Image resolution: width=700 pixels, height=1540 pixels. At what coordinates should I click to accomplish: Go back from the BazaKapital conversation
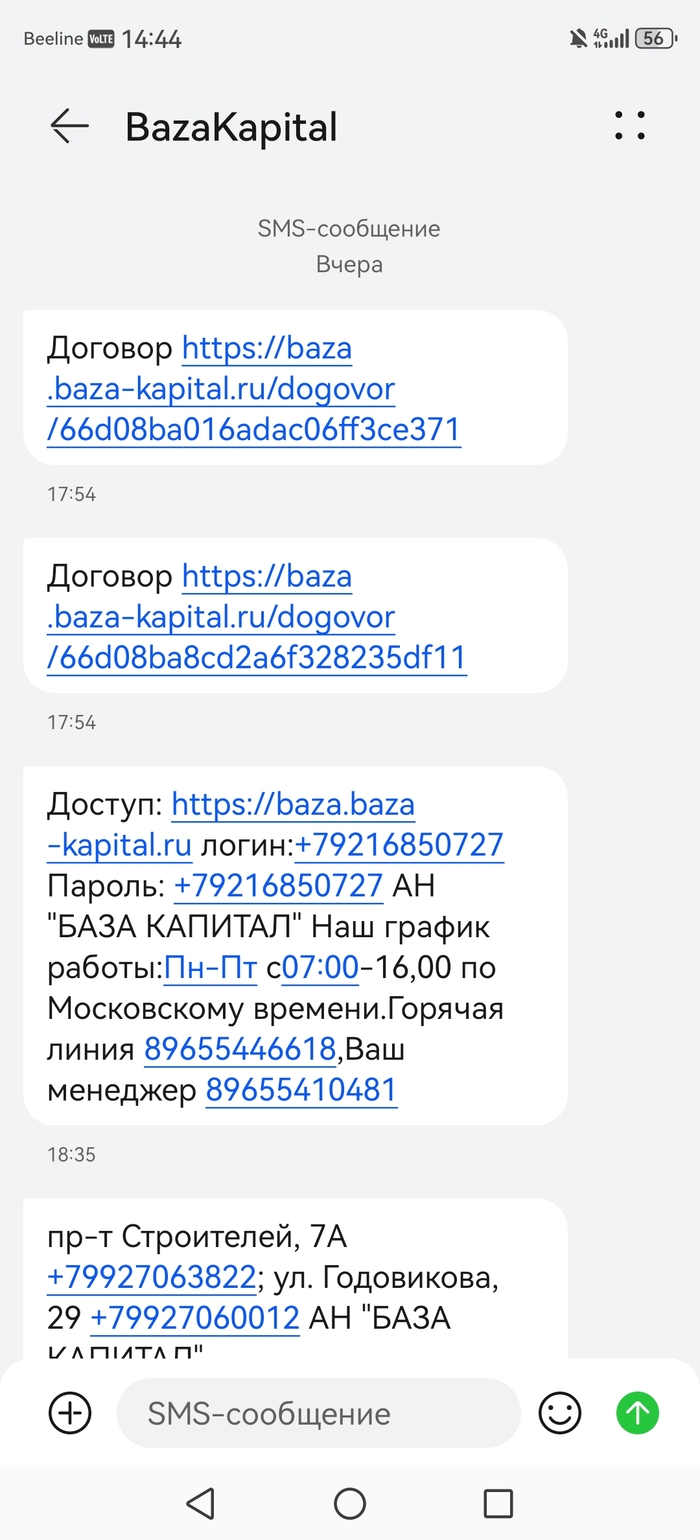[70, 127]
